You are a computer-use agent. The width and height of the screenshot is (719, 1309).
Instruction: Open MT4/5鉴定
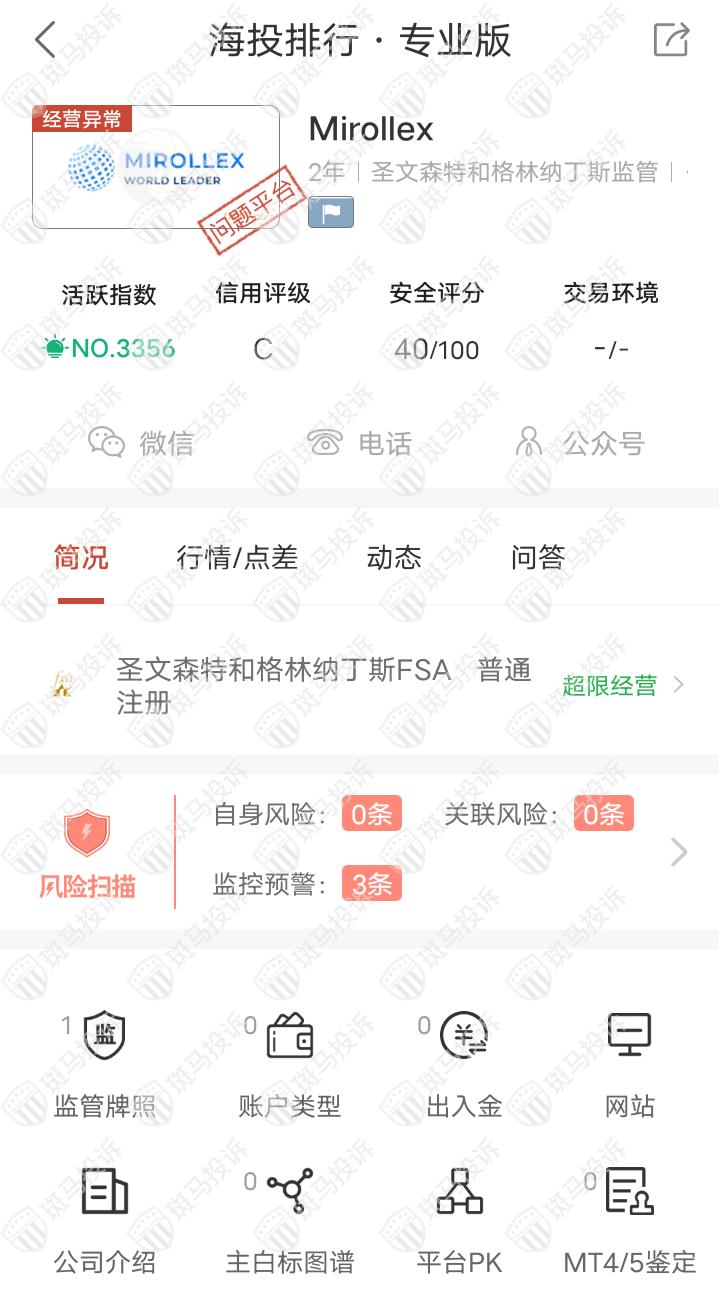tap(630, 1219)
